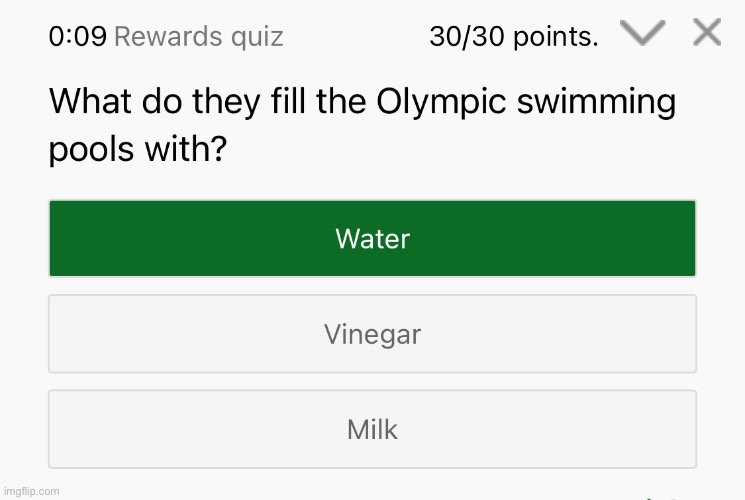Choose Vinegar as the answer
This screenshot has width=745, height=500.
(372, 334)
